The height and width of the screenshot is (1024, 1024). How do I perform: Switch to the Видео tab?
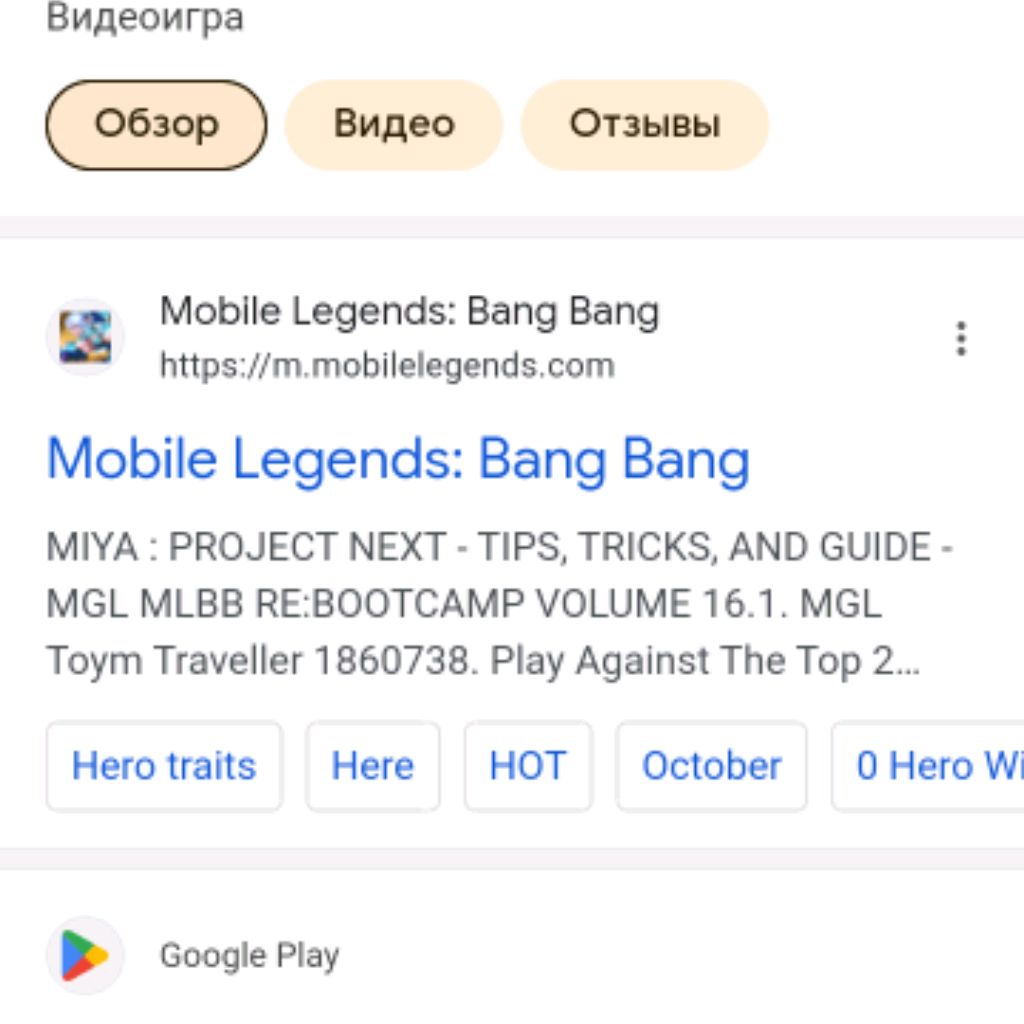tap(393, 125)
